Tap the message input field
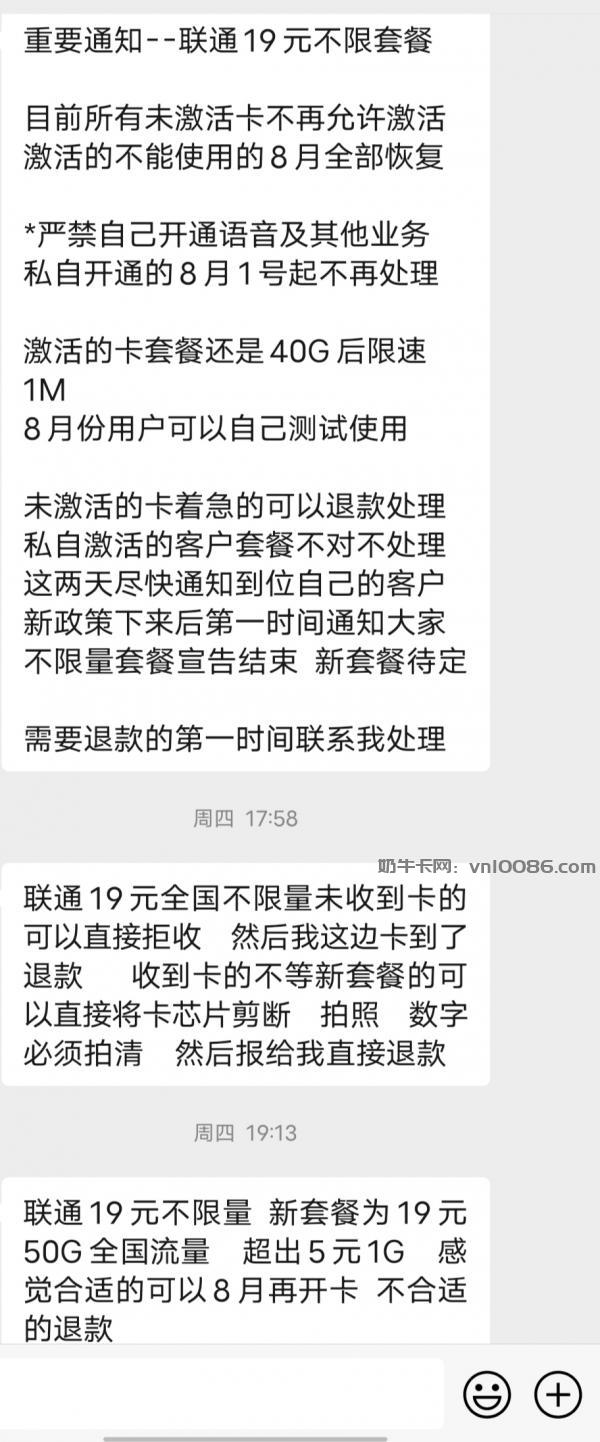600x1442 pixels. pyautogui.click(x=222, y=1393)
